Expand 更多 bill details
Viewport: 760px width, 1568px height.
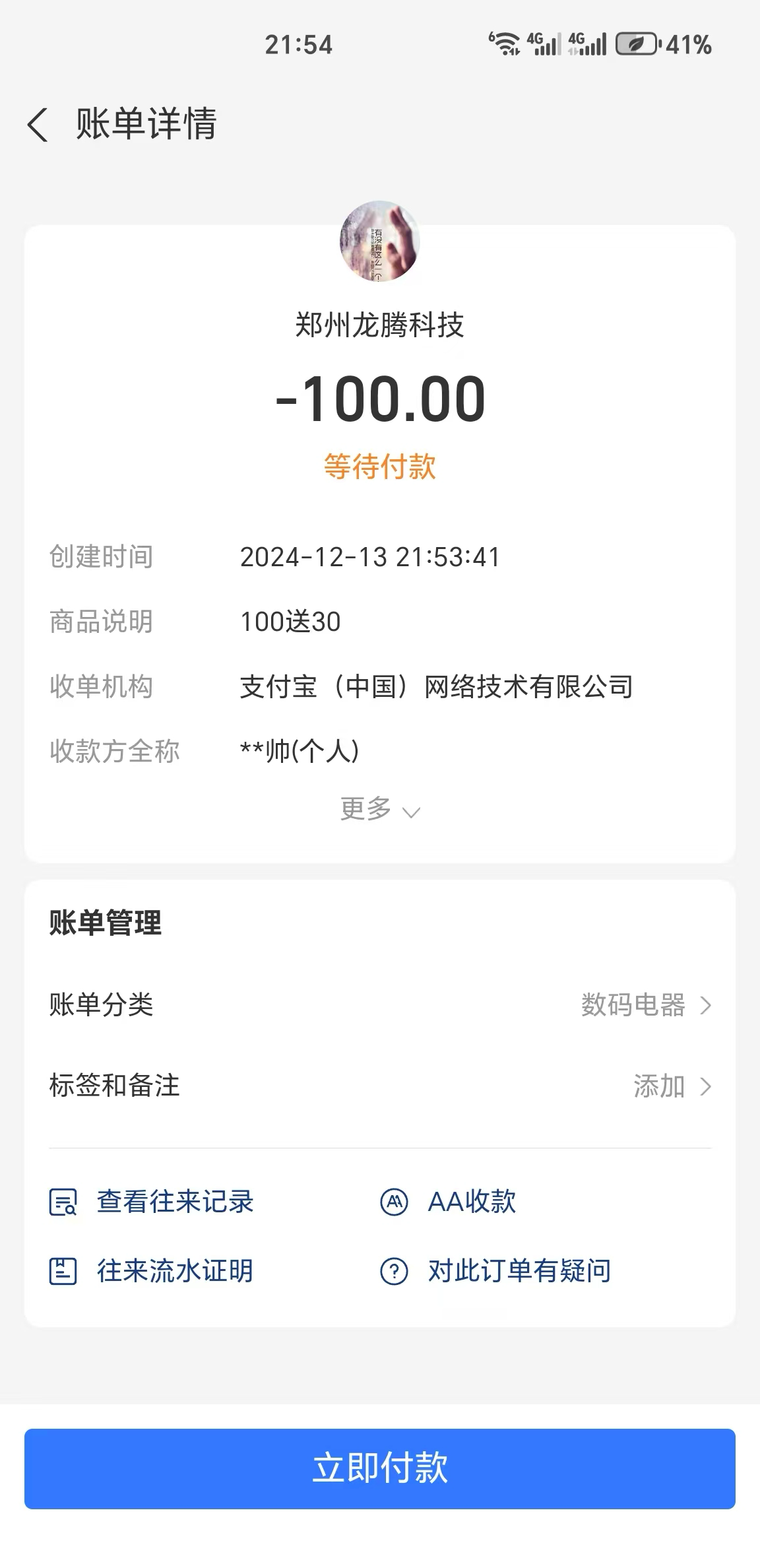(x=379, y=809)
